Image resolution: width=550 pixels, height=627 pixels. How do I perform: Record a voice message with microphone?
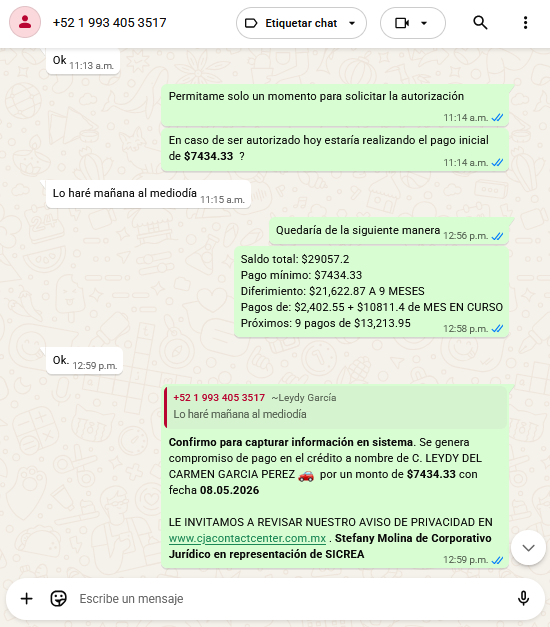[523, 599]
